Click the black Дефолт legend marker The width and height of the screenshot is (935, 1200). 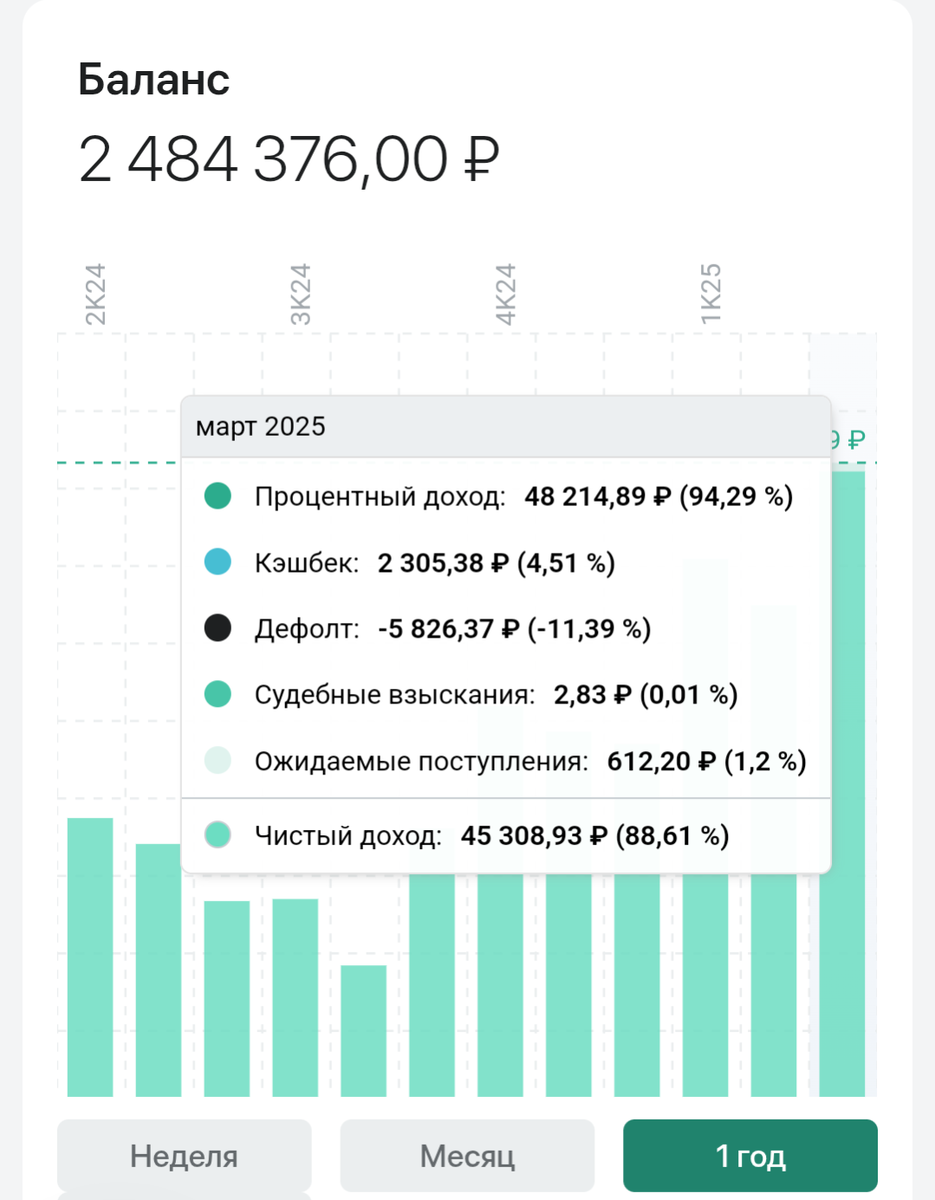218,629
